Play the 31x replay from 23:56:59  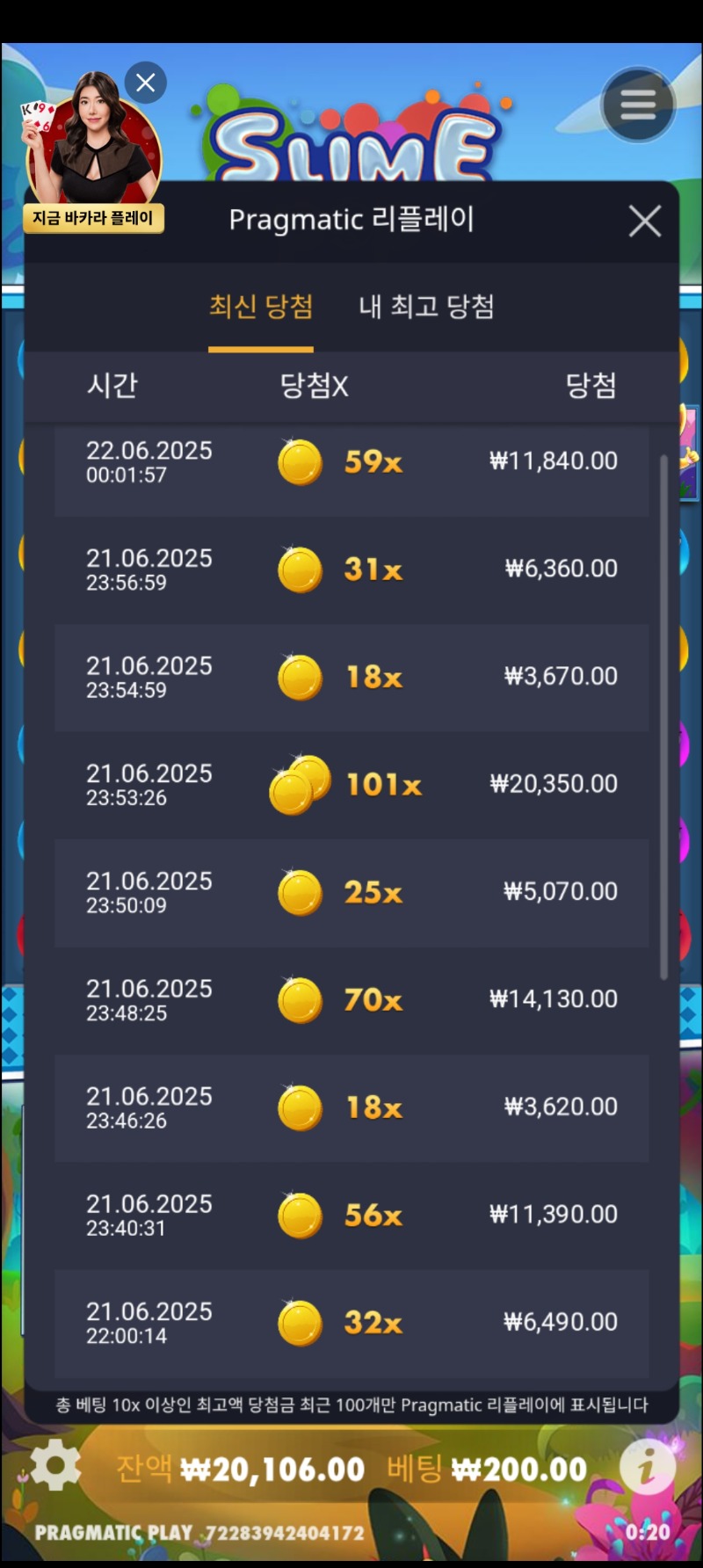351,570
